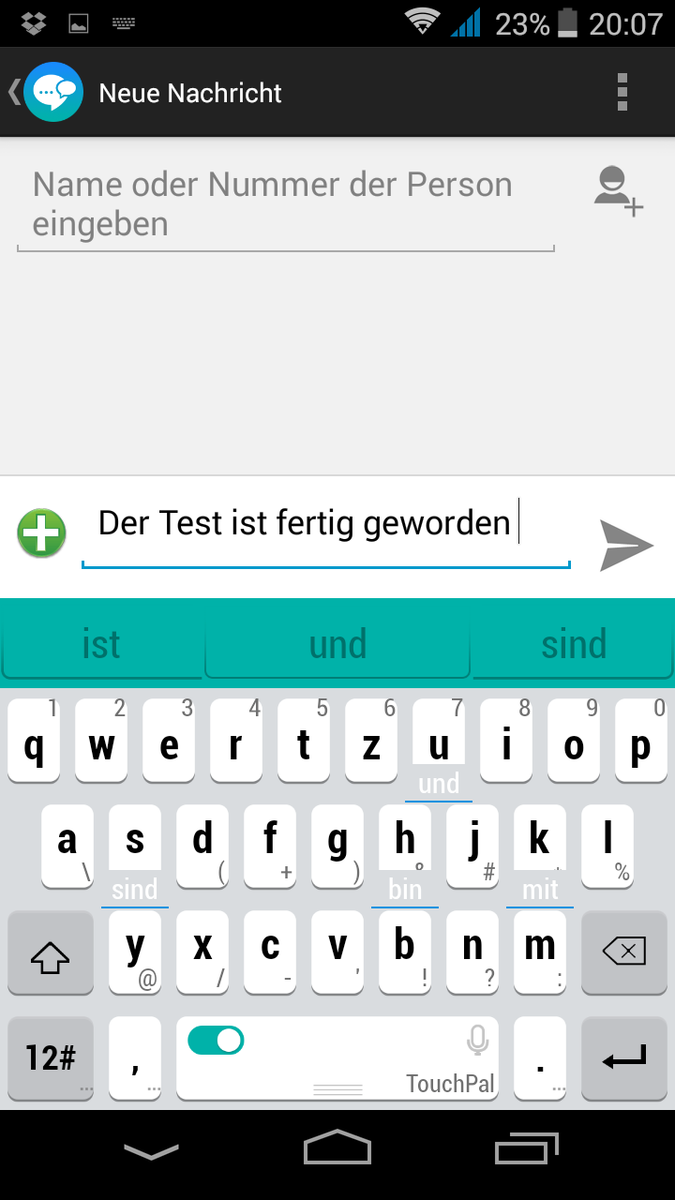Select the word suggestion "sind"
This screenshot has width=675, height=1200.
pos(573,645)
